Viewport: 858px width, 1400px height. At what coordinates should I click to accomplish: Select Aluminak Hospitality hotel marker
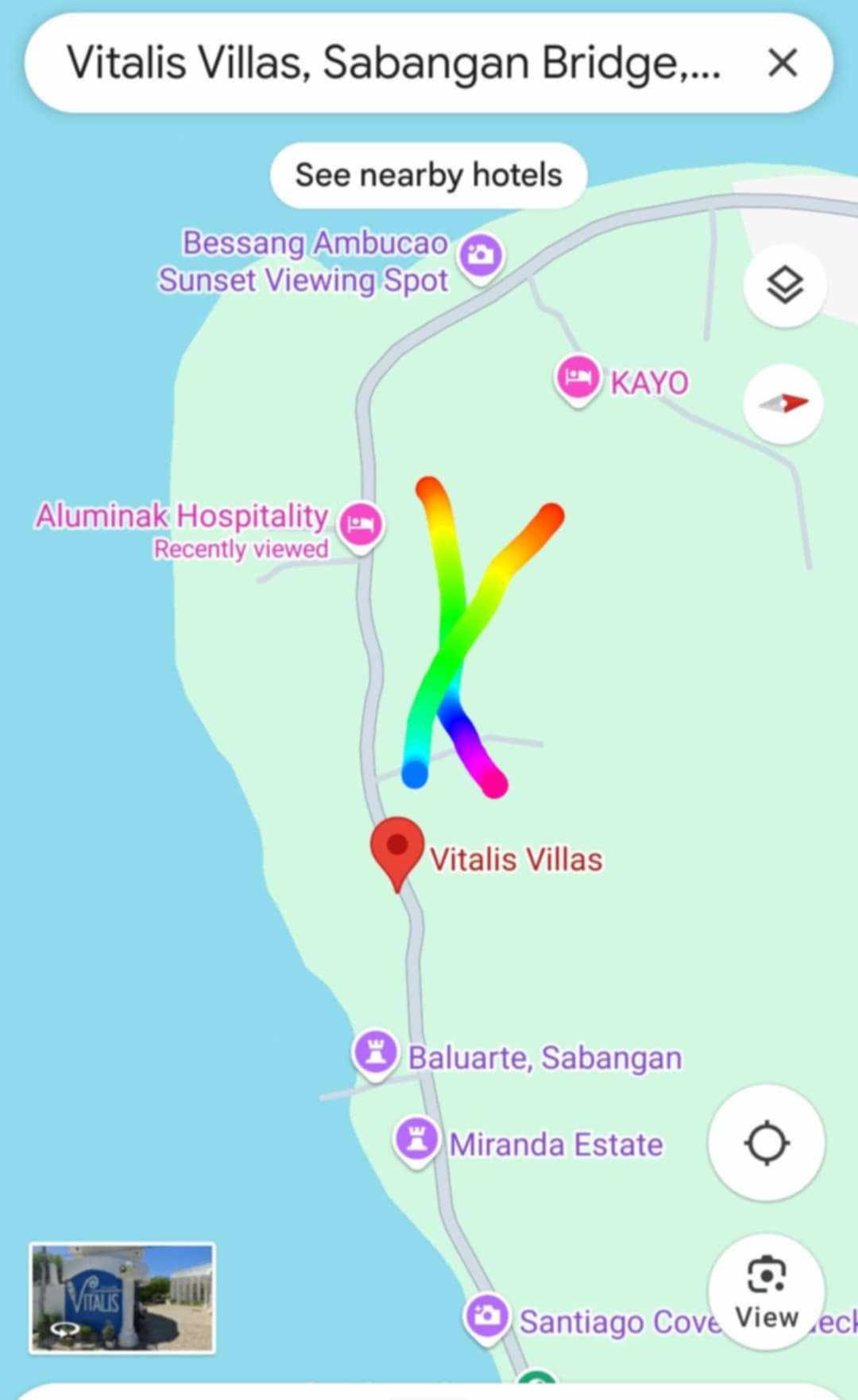click(x=361, y=523)
